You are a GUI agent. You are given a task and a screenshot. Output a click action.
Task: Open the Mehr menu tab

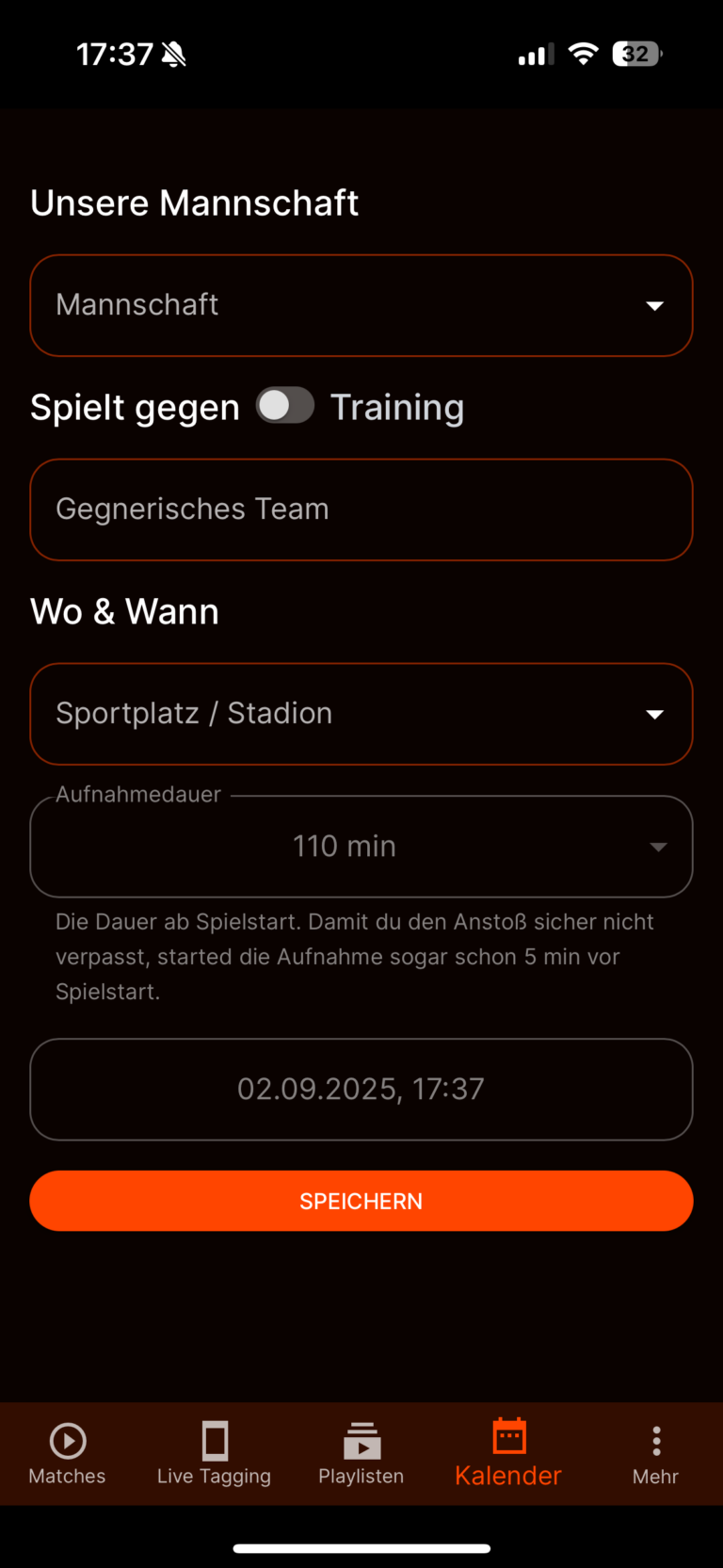656,1453
